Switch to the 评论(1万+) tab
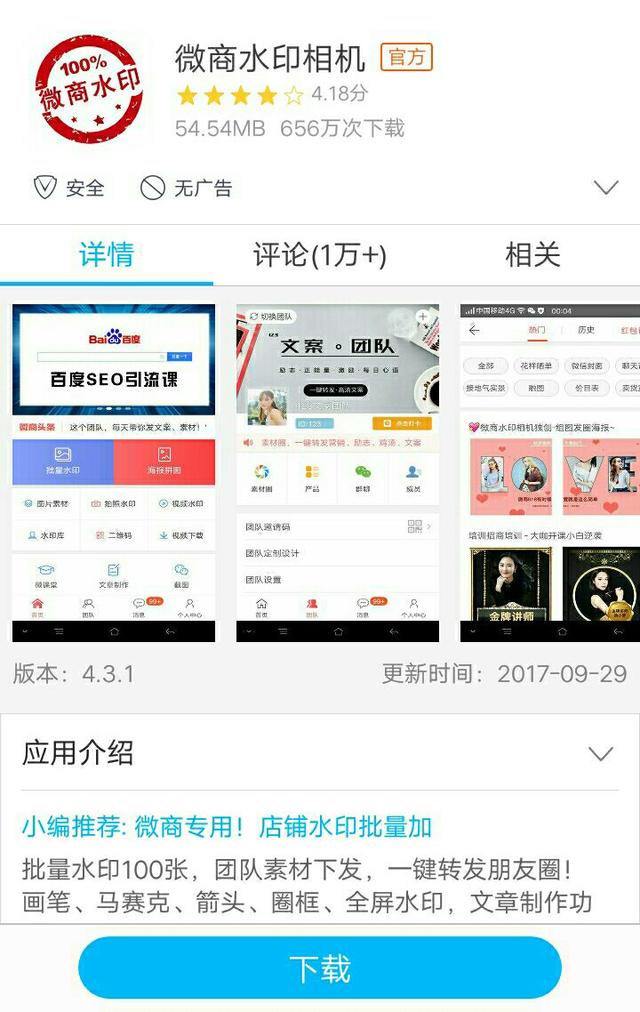Image resolution: width=640 pixels, height=1012 pixels. click(x=320, y=255)
